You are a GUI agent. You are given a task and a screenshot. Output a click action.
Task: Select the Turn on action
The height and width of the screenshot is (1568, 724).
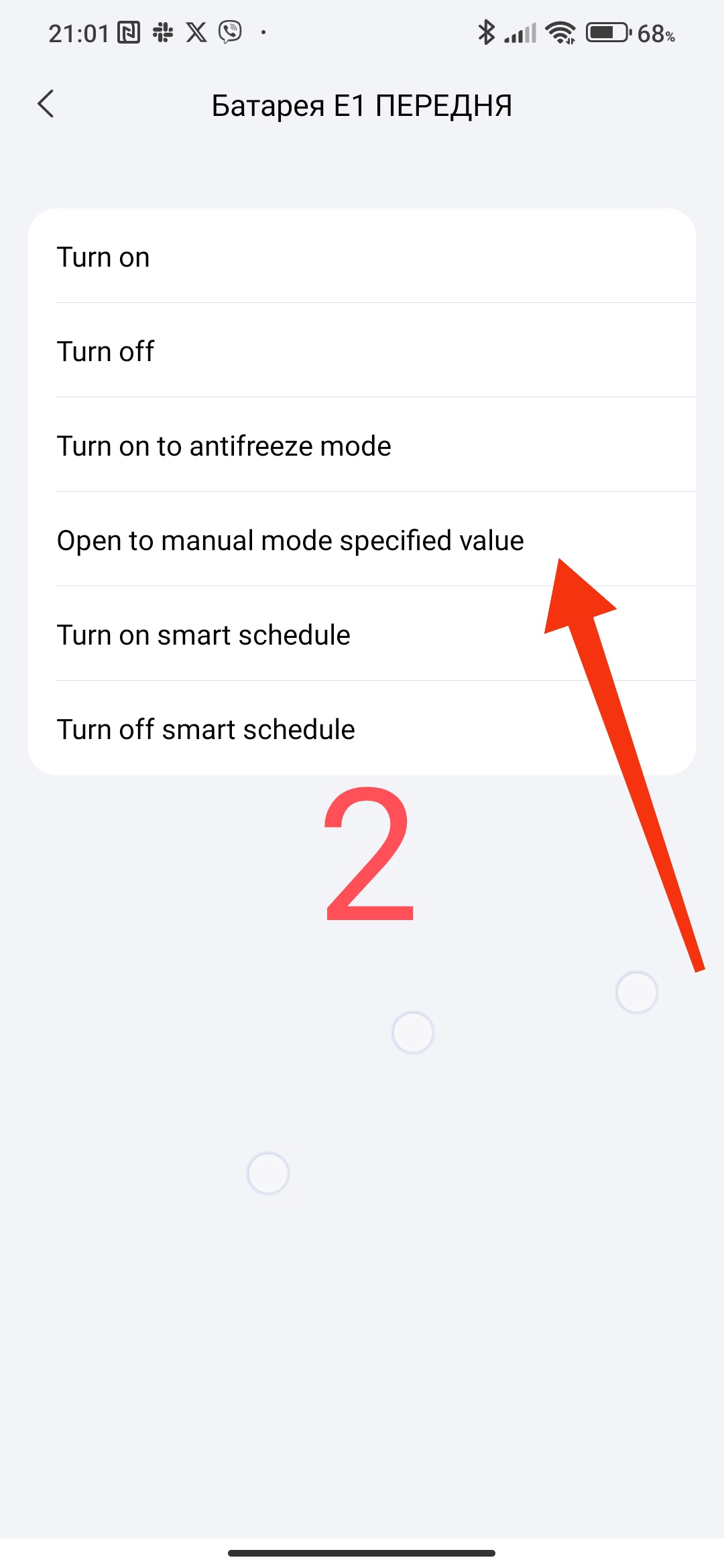click(x=362, y=257)
